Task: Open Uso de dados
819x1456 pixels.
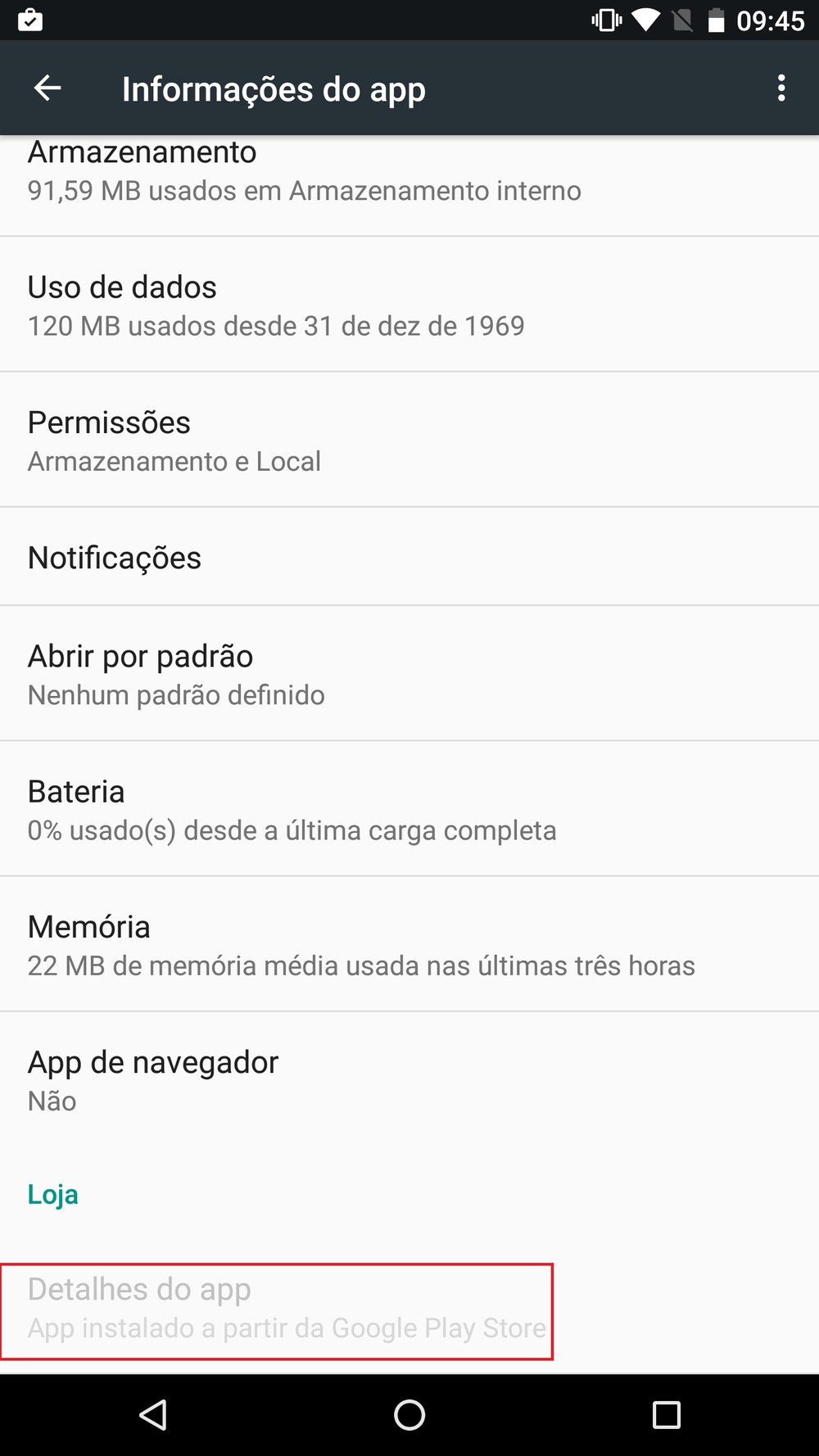Action: (409, 305)
